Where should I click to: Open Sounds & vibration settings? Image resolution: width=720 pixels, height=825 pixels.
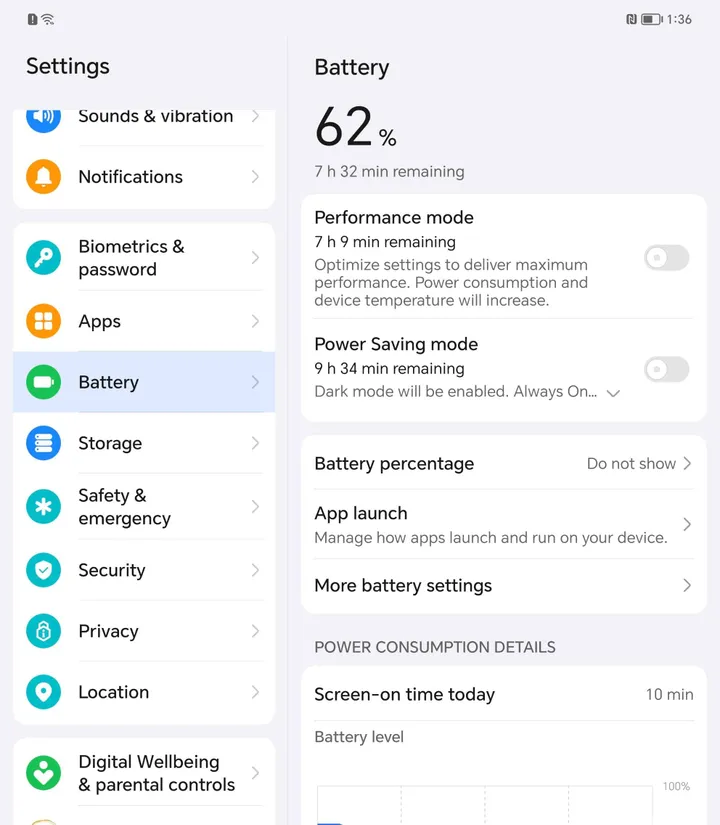click(144, 117)
